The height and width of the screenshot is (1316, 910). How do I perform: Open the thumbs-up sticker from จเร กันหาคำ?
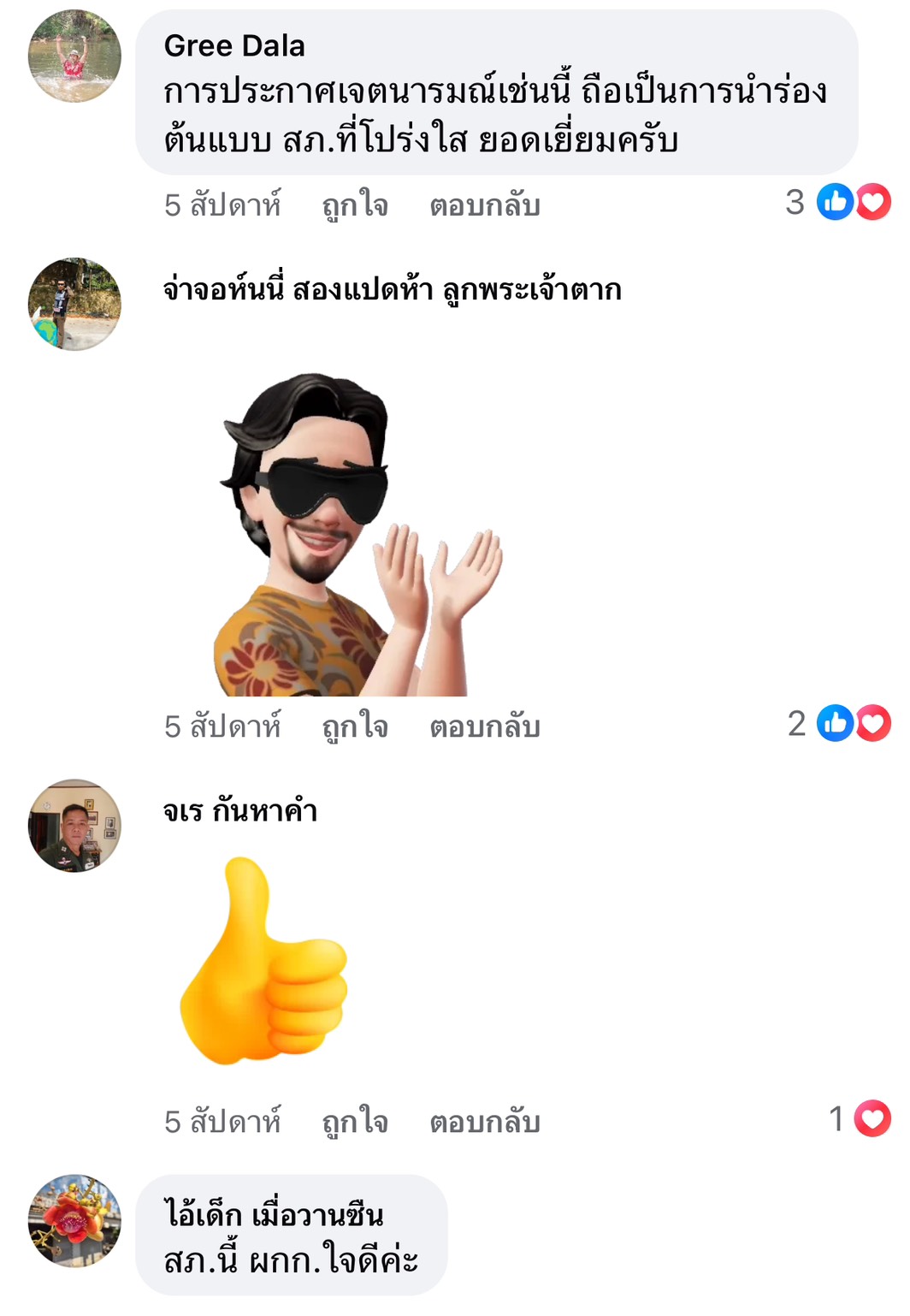[x=263, y=963]
